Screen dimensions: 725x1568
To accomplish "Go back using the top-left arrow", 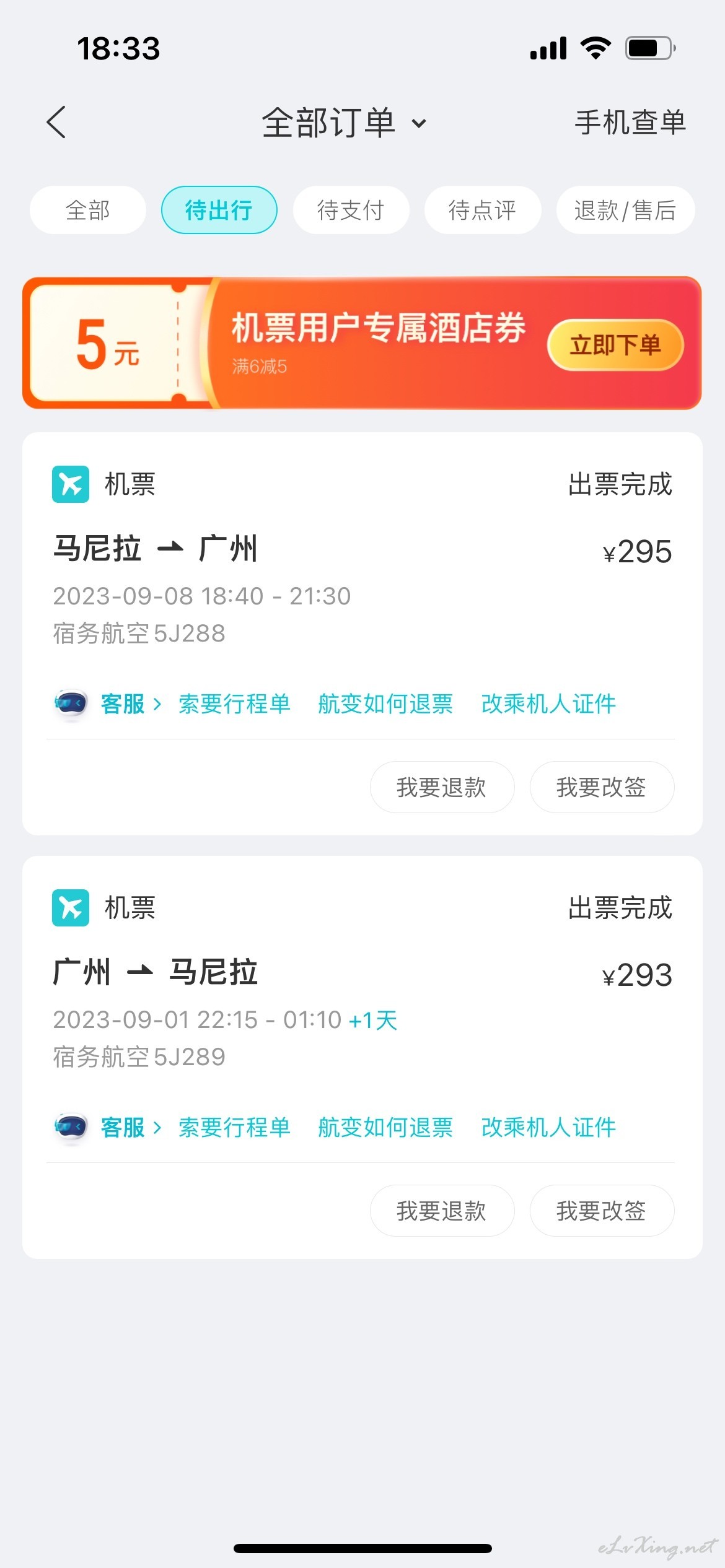I will click(56, 122).
